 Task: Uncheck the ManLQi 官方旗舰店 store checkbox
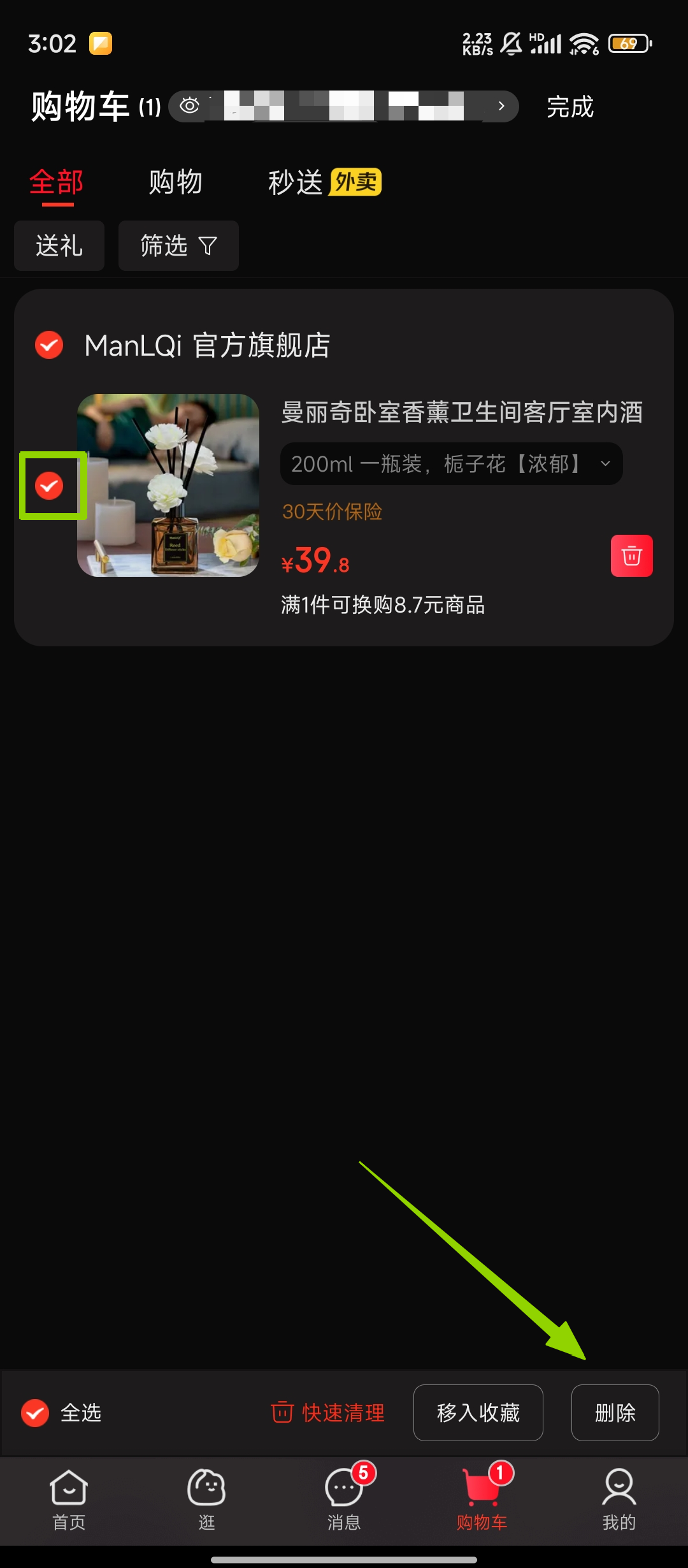pos(49,345)
